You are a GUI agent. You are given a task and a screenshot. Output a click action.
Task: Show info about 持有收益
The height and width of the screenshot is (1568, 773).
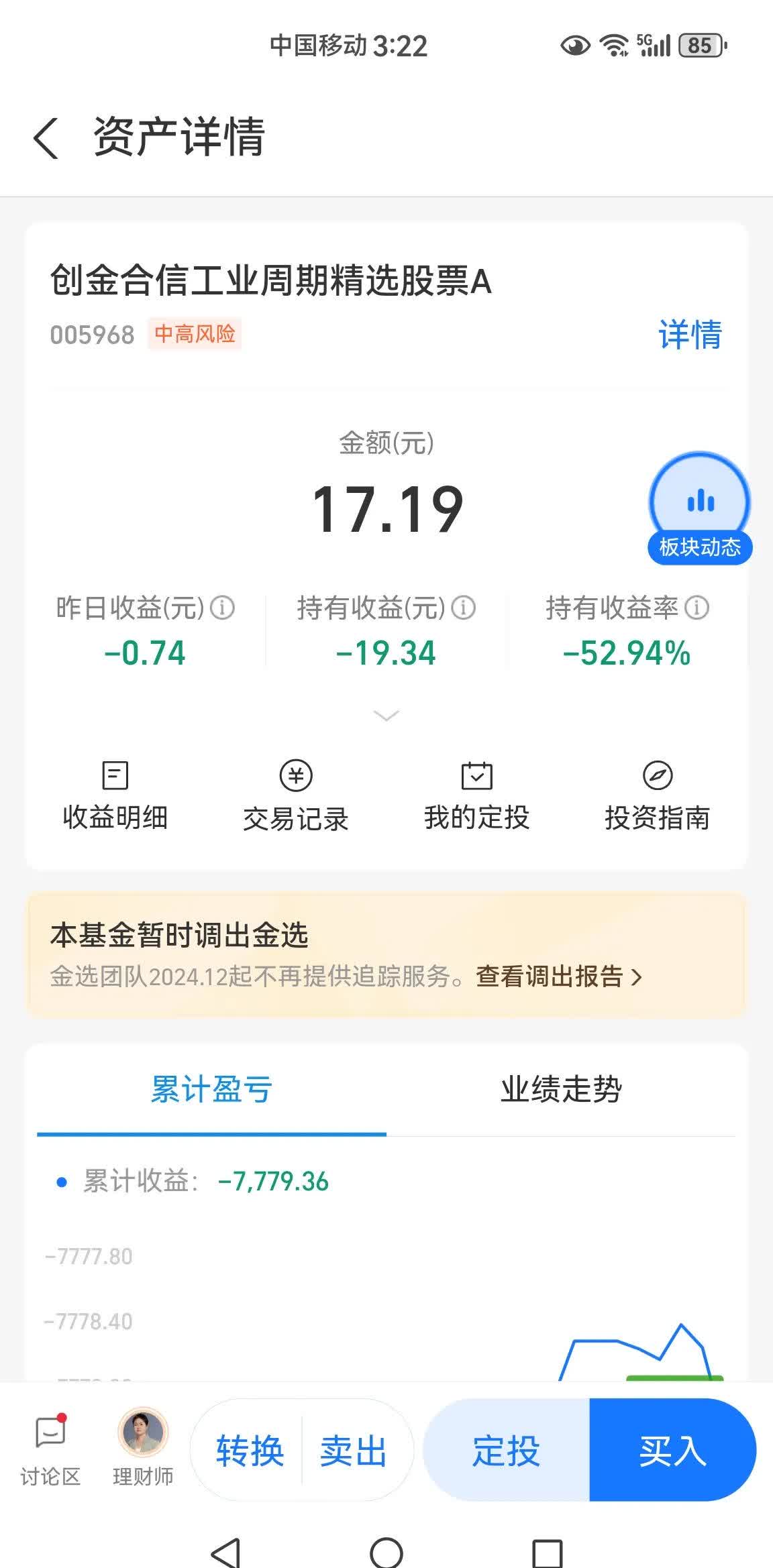(x=463, y=608)
